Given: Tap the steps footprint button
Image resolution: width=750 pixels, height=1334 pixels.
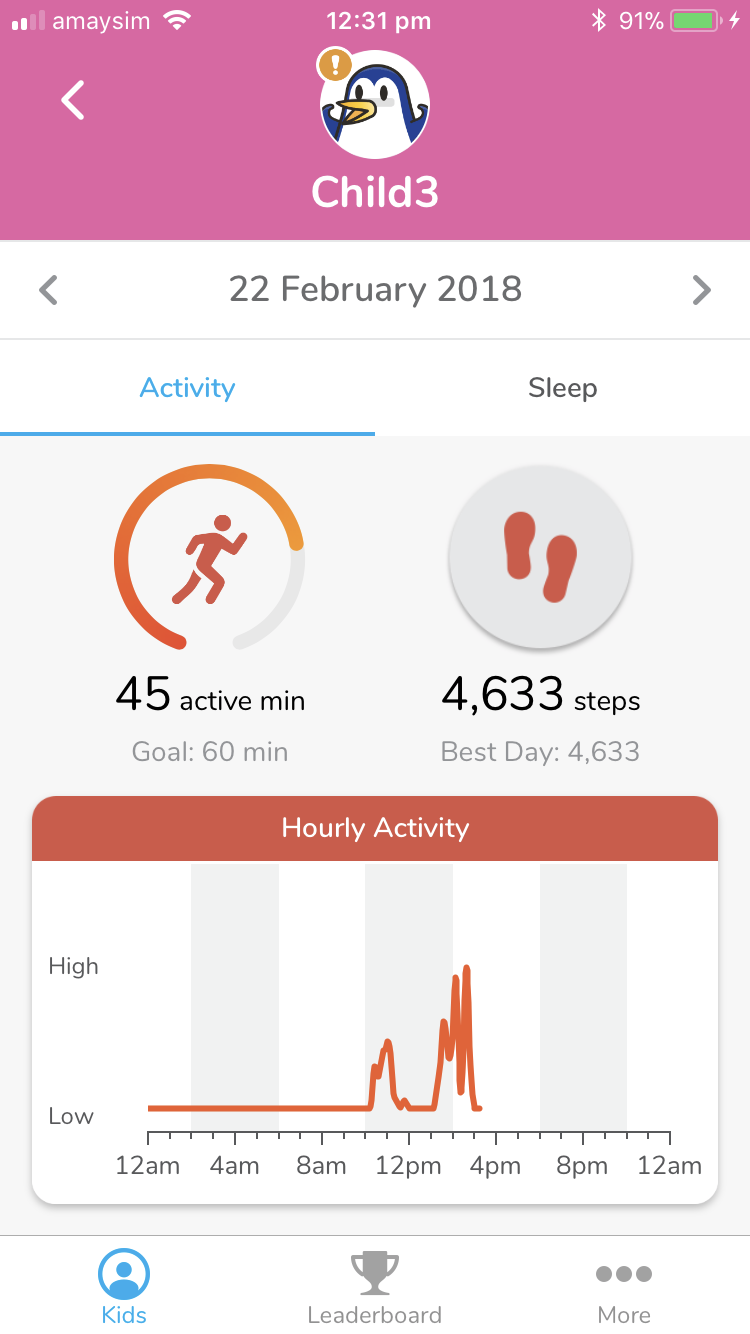Looking at the screenshot, I should (540, 558).
